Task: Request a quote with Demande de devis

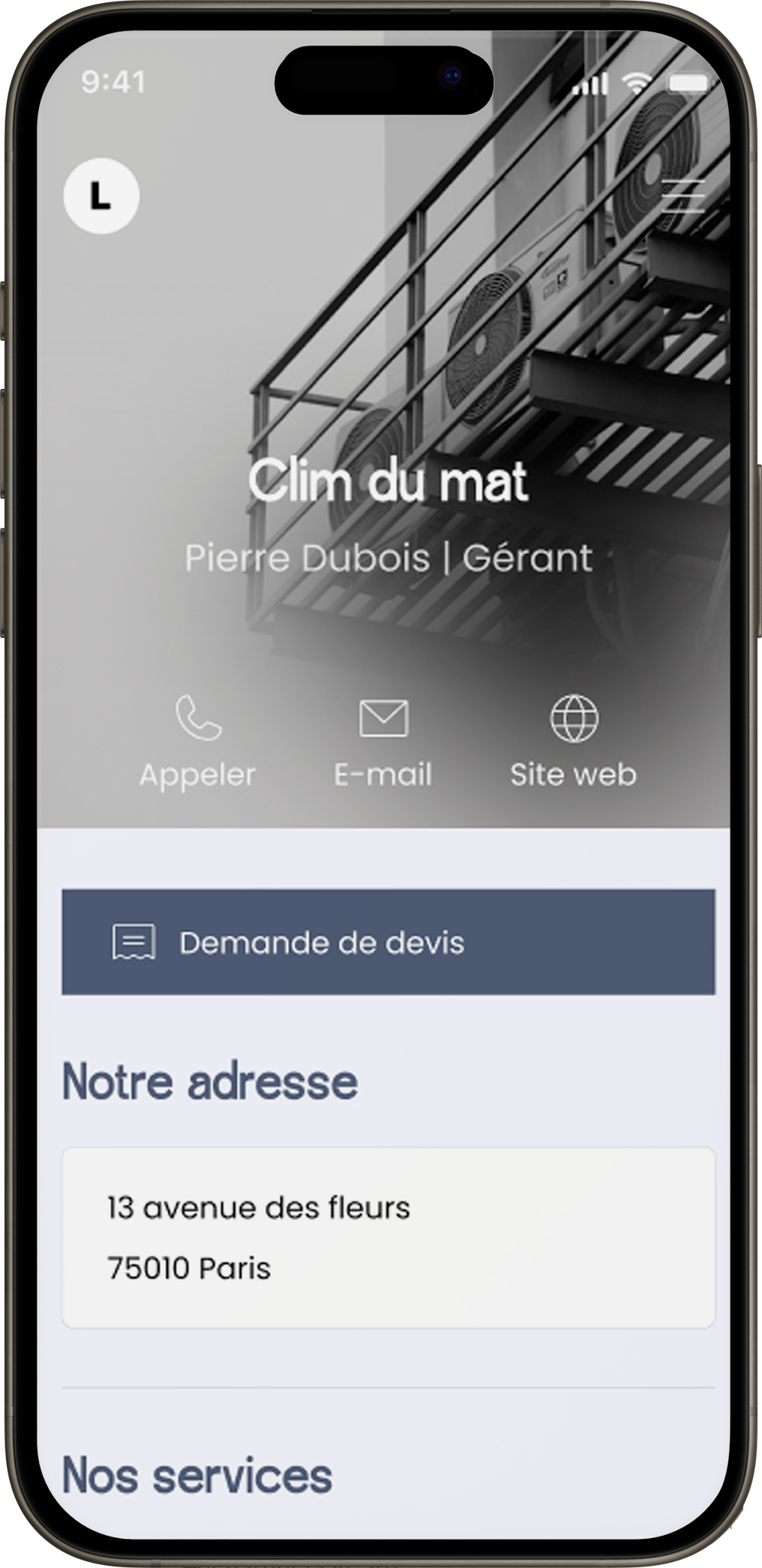Action: [x=388, y=942]
